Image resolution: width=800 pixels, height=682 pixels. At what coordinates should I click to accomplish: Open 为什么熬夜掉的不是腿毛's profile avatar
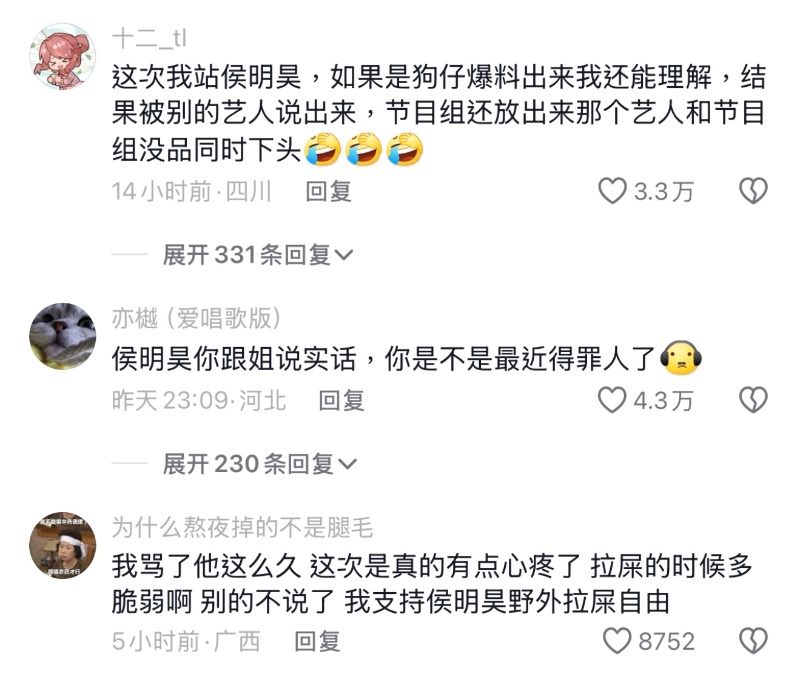(x=62, y=547)
